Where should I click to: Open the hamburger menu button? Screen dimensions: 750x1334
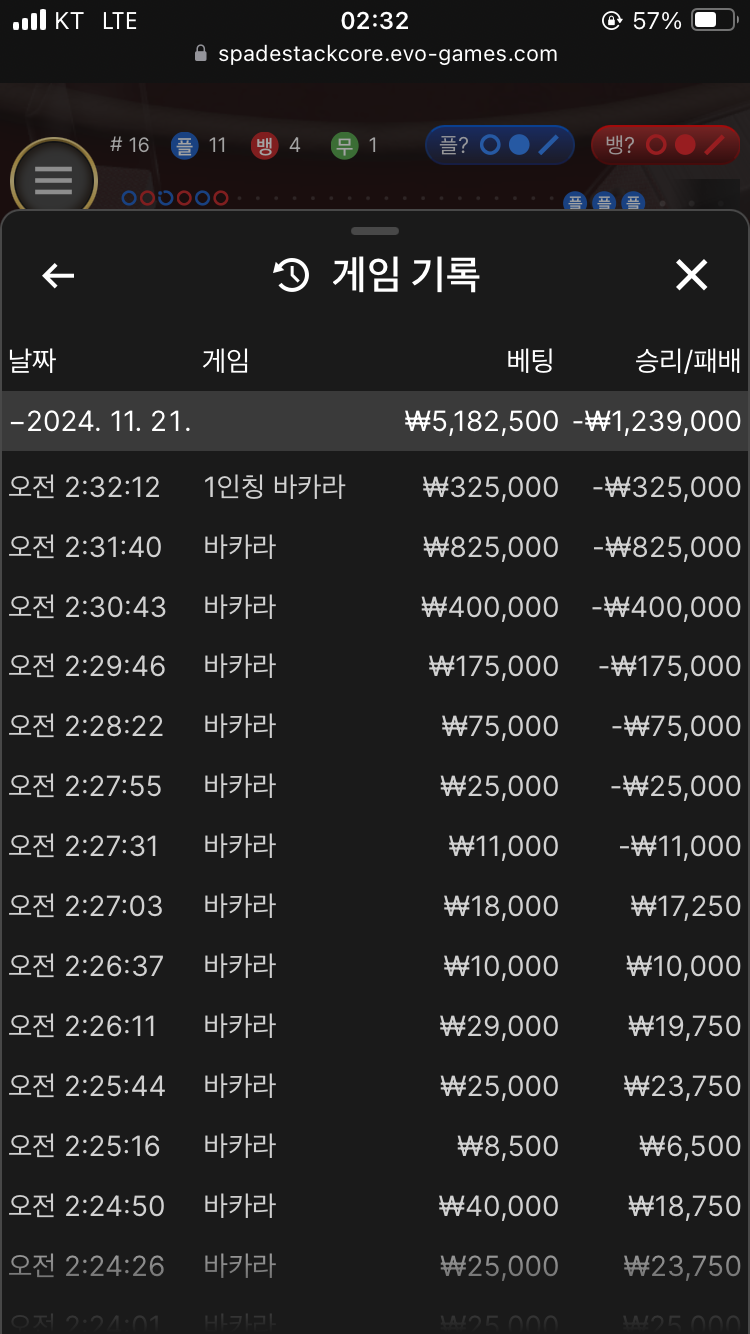click(x=53, y=181)
